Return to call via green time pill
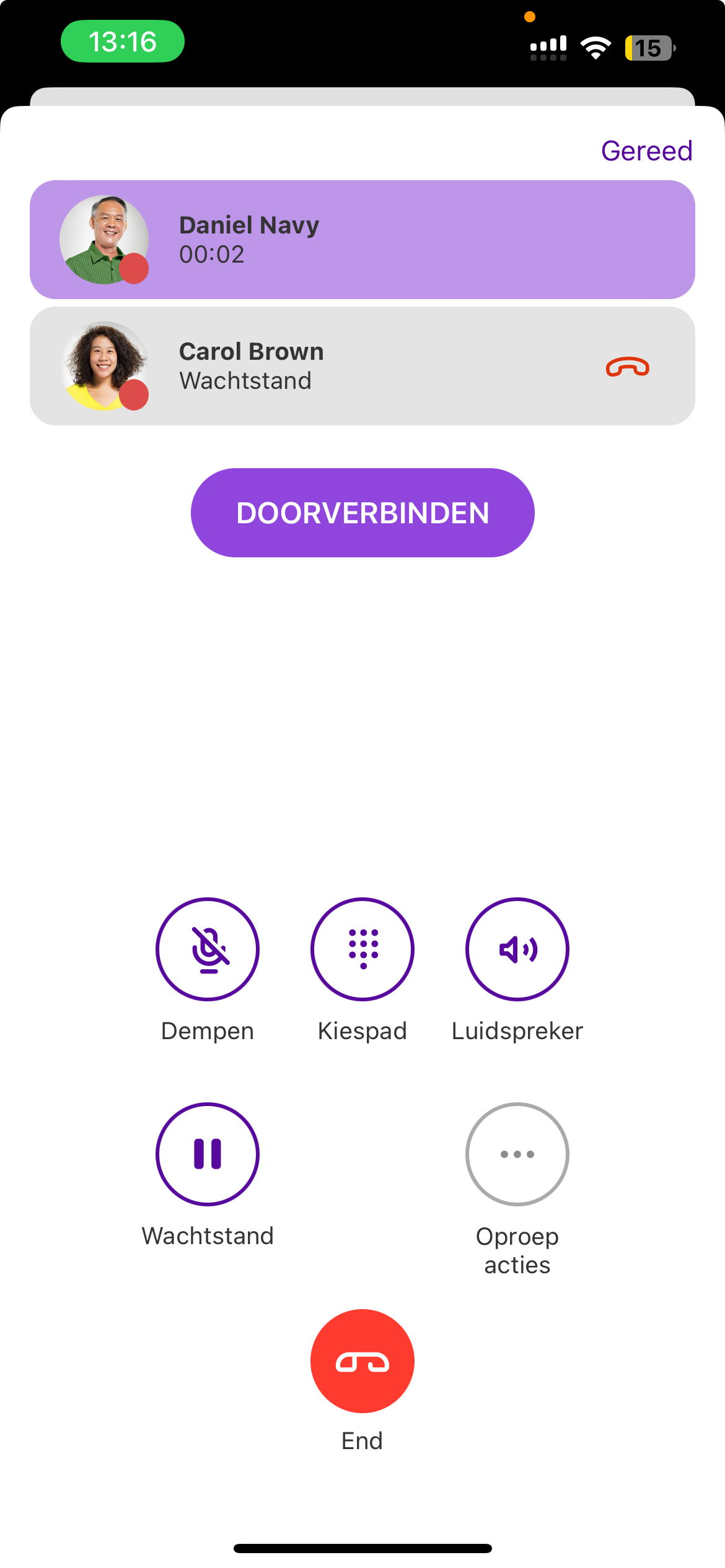The height and width of the screenshot is (1568, 725). tap(123, 41)
